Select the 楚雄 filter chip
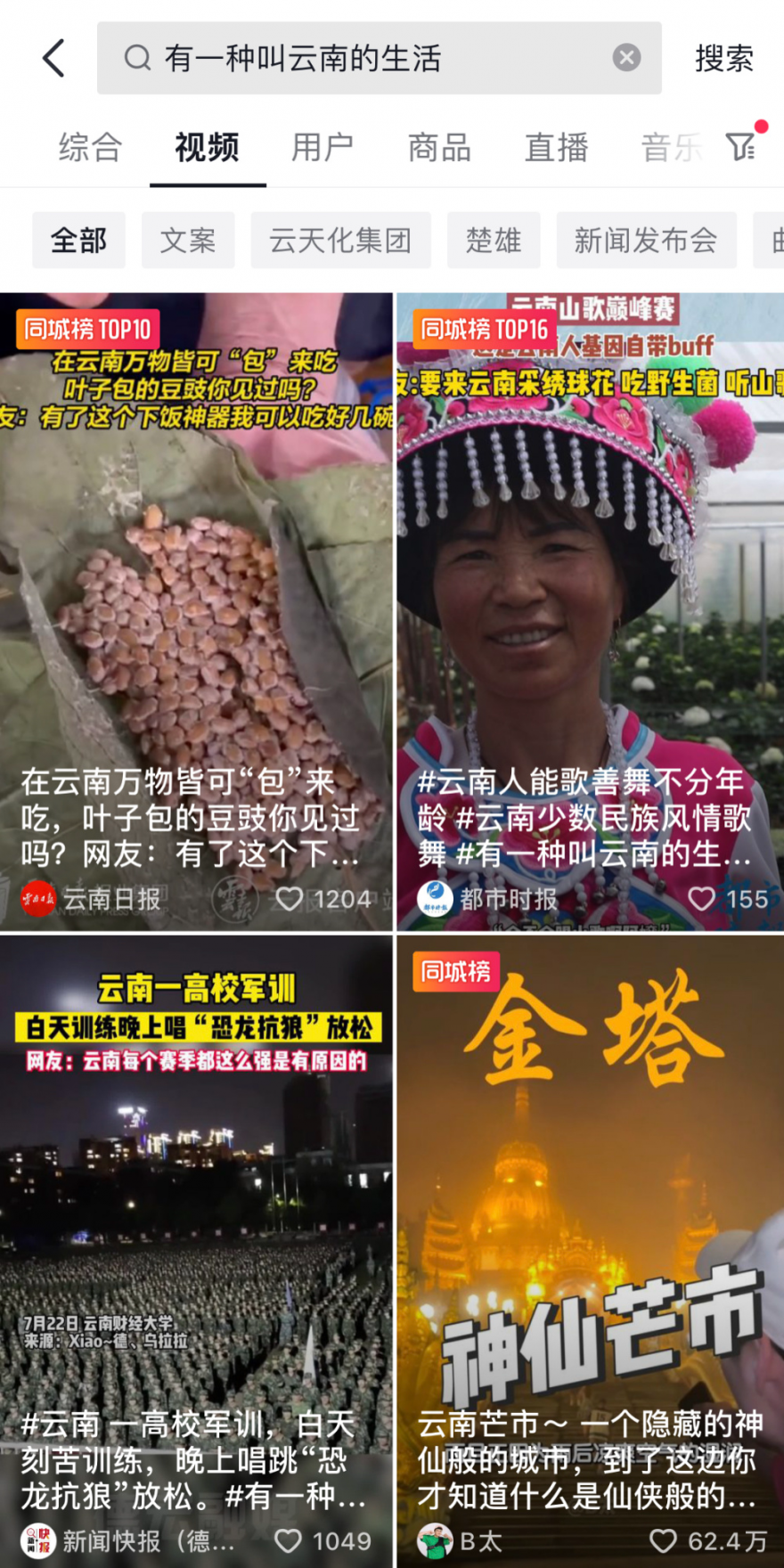This screenshot has height=1568, width=784. coord(494,241)
